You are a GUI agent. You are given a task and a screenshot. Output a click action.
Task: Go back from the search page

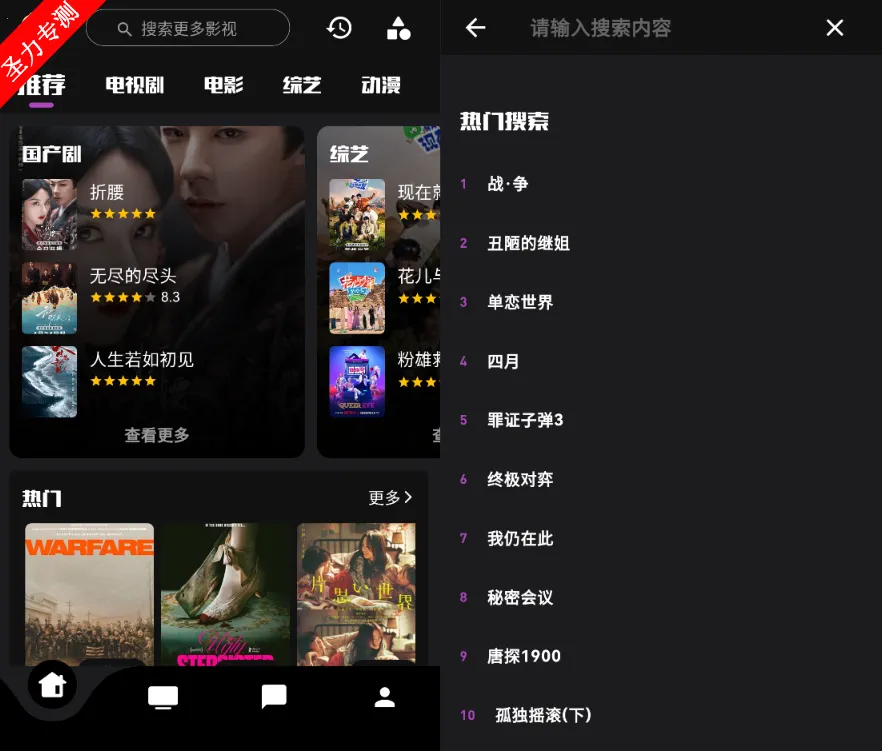[476, 28]
